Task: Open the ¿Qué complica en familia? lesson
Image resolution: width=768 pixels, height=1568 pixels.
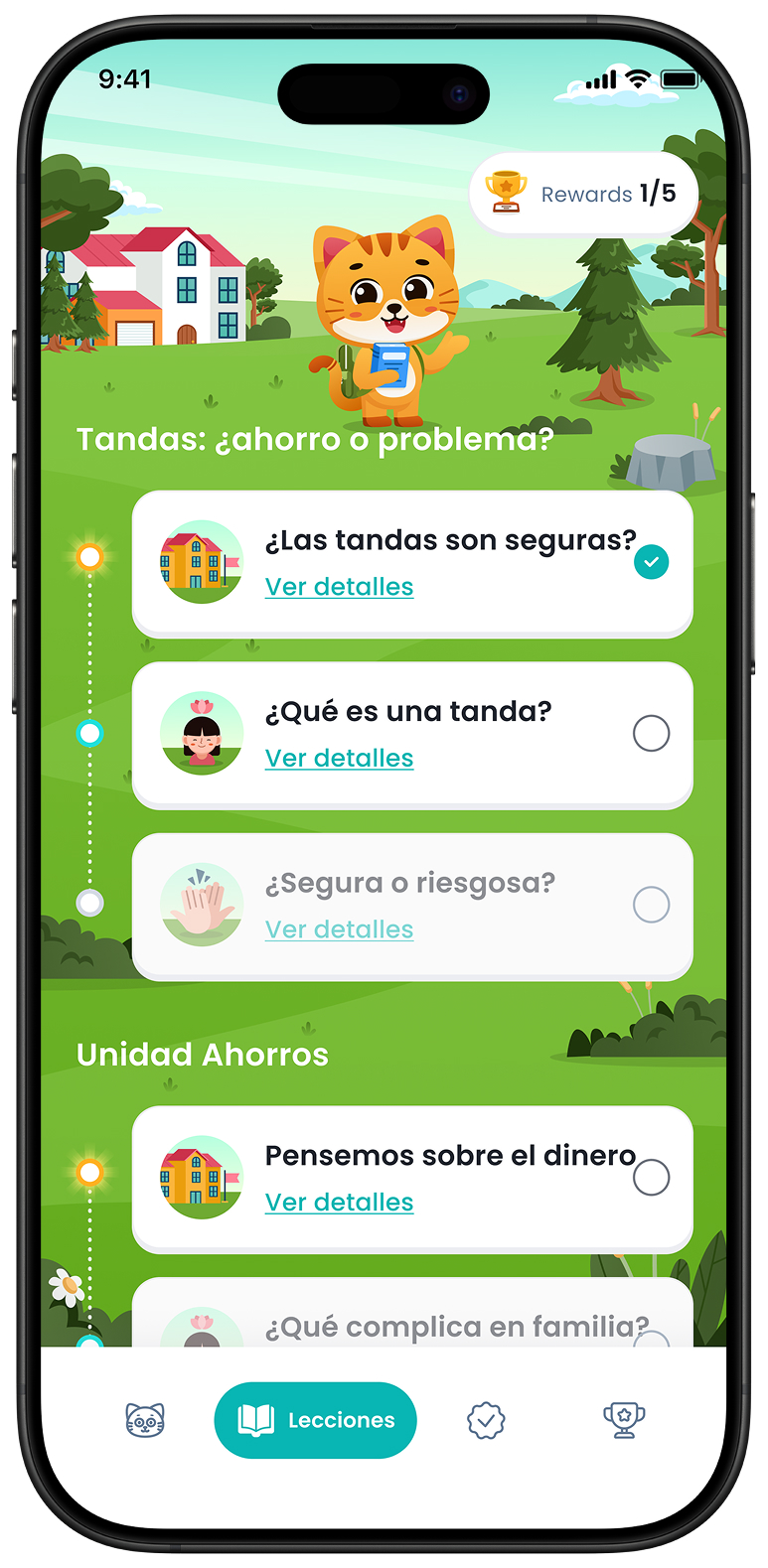Action: tap(412, 1313)
